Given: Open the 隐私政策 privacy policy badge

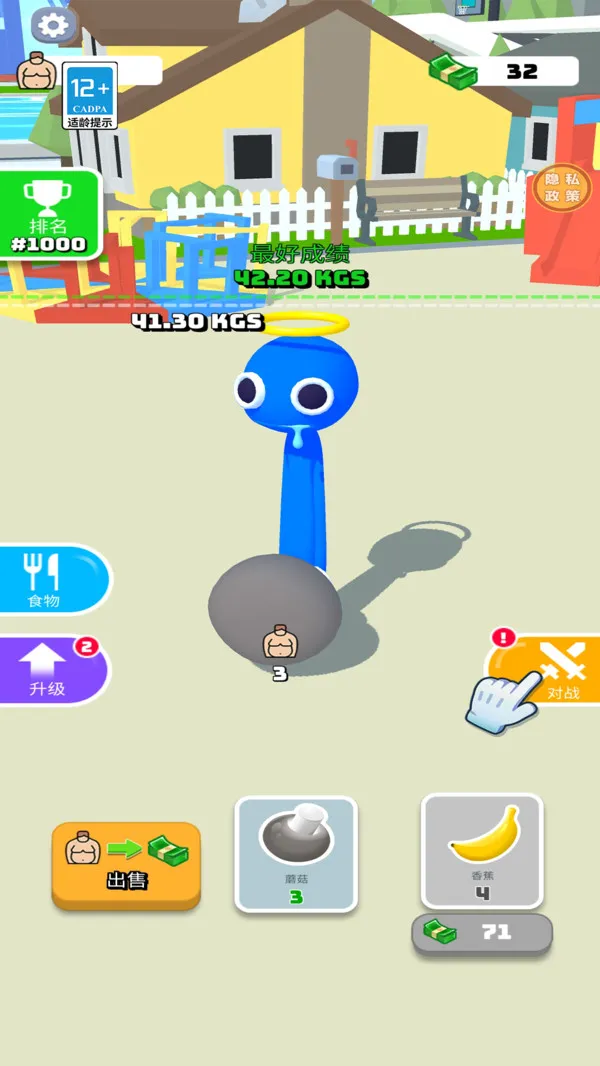Looking at the screenshot, I should (562, 187).
